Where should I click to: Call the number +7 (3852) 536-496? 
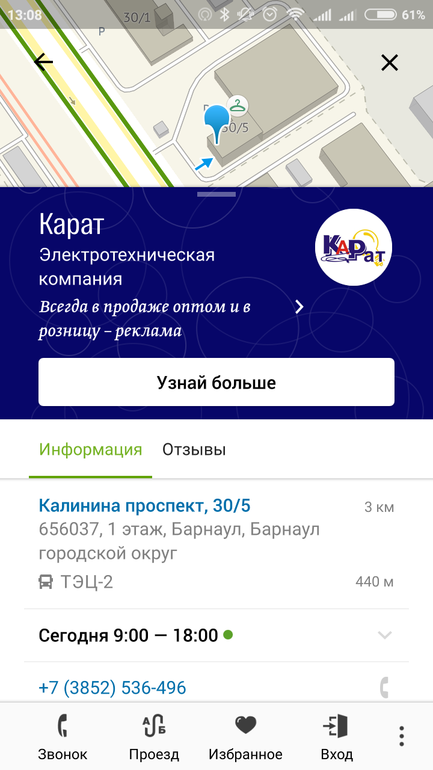coord(112,688)
